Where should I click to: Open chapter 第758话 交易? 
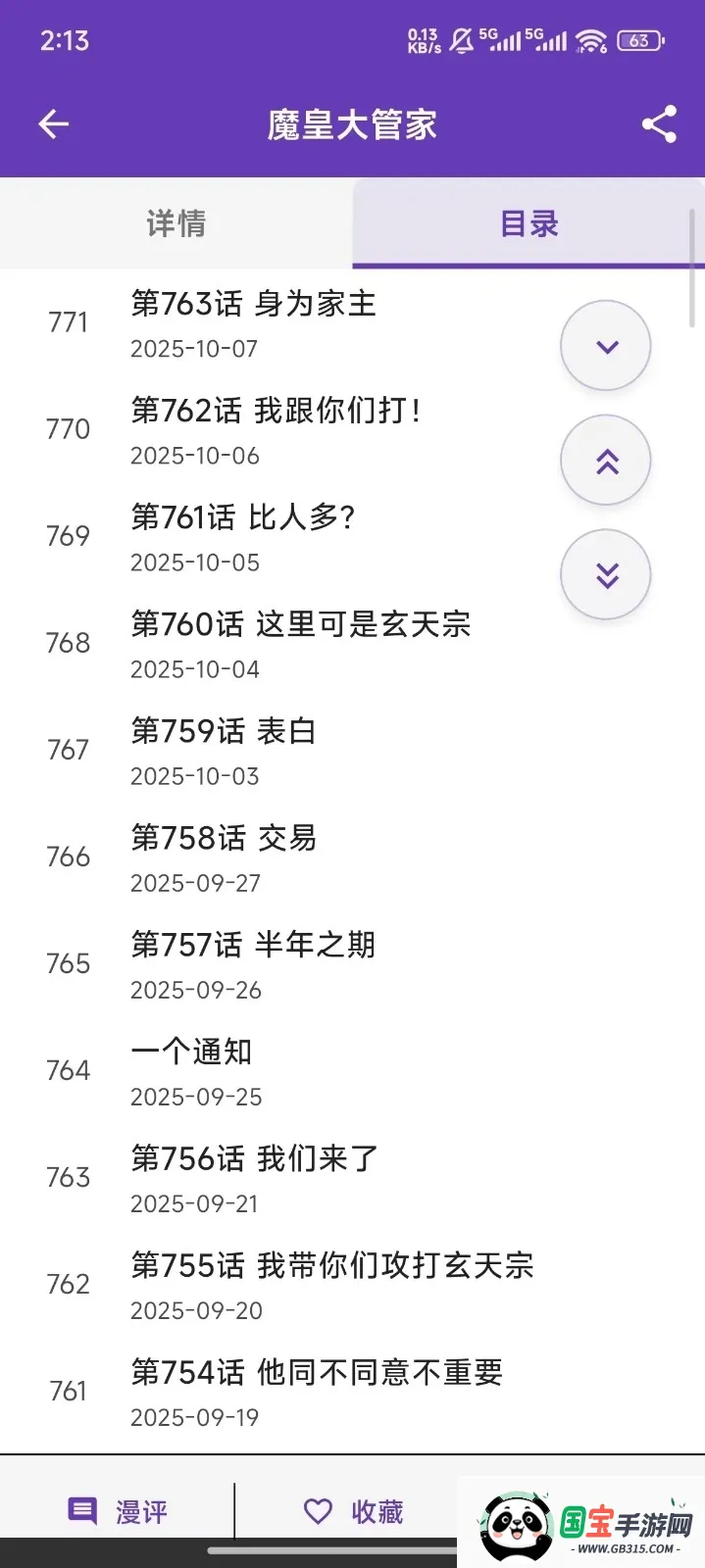click(x=223, y=839)
